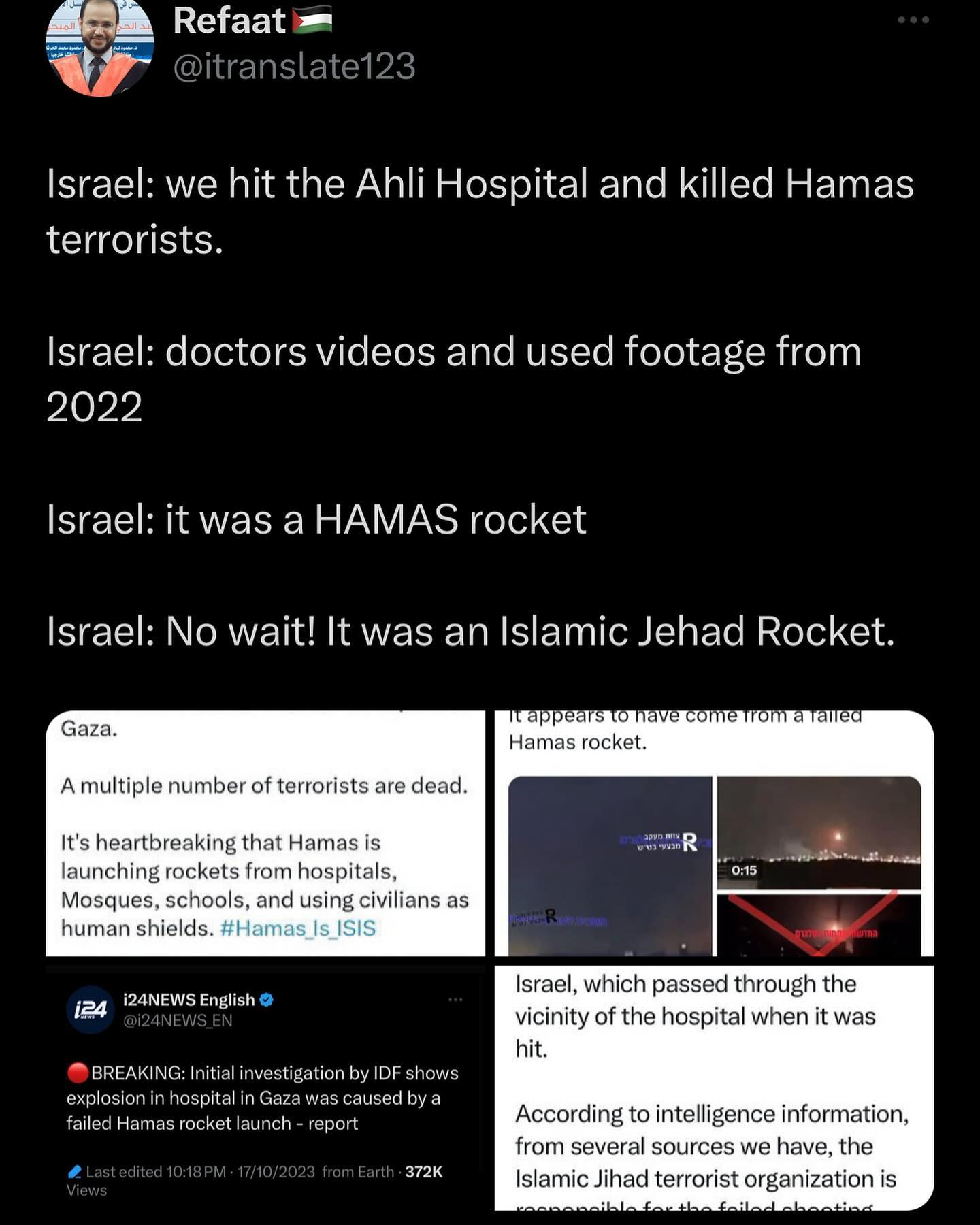Viewport: 980px width, 1225px height.
Task: Open the image showing failed Hamas rocket video
Action: tap(714, 834)
